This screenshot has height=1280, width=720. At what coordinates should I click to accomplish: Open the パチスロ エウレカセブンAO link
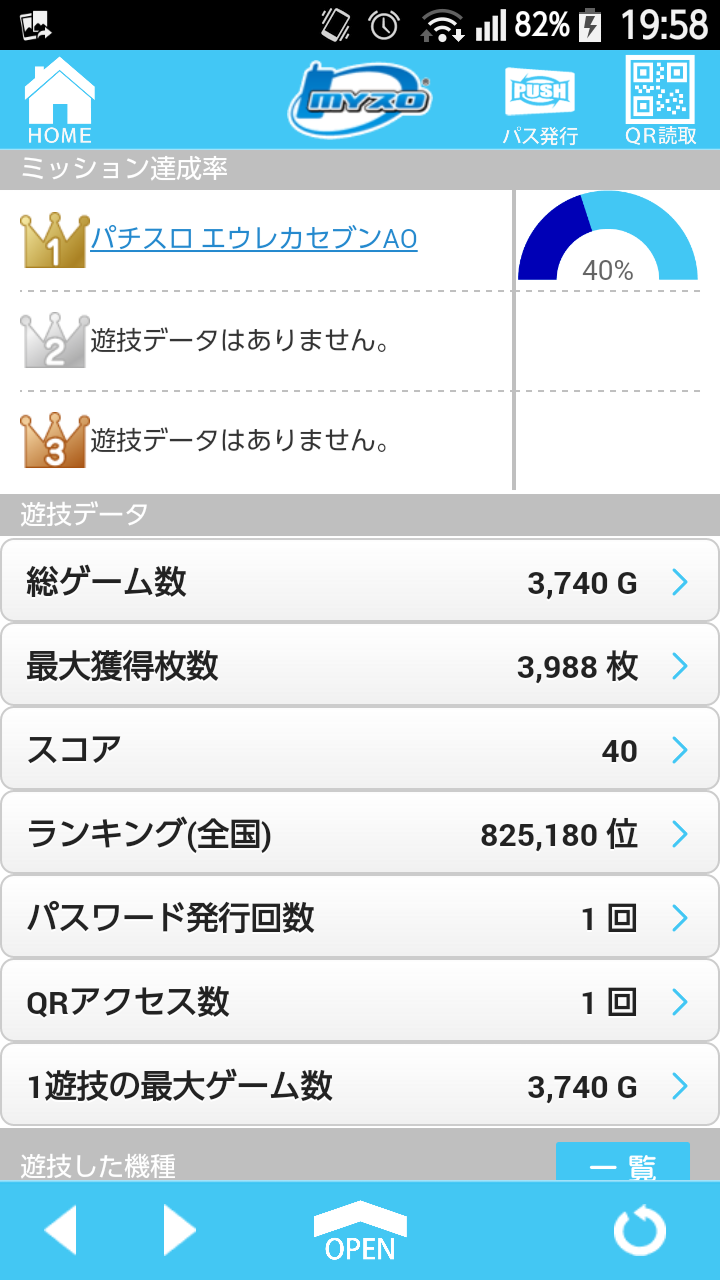point(254,238)
